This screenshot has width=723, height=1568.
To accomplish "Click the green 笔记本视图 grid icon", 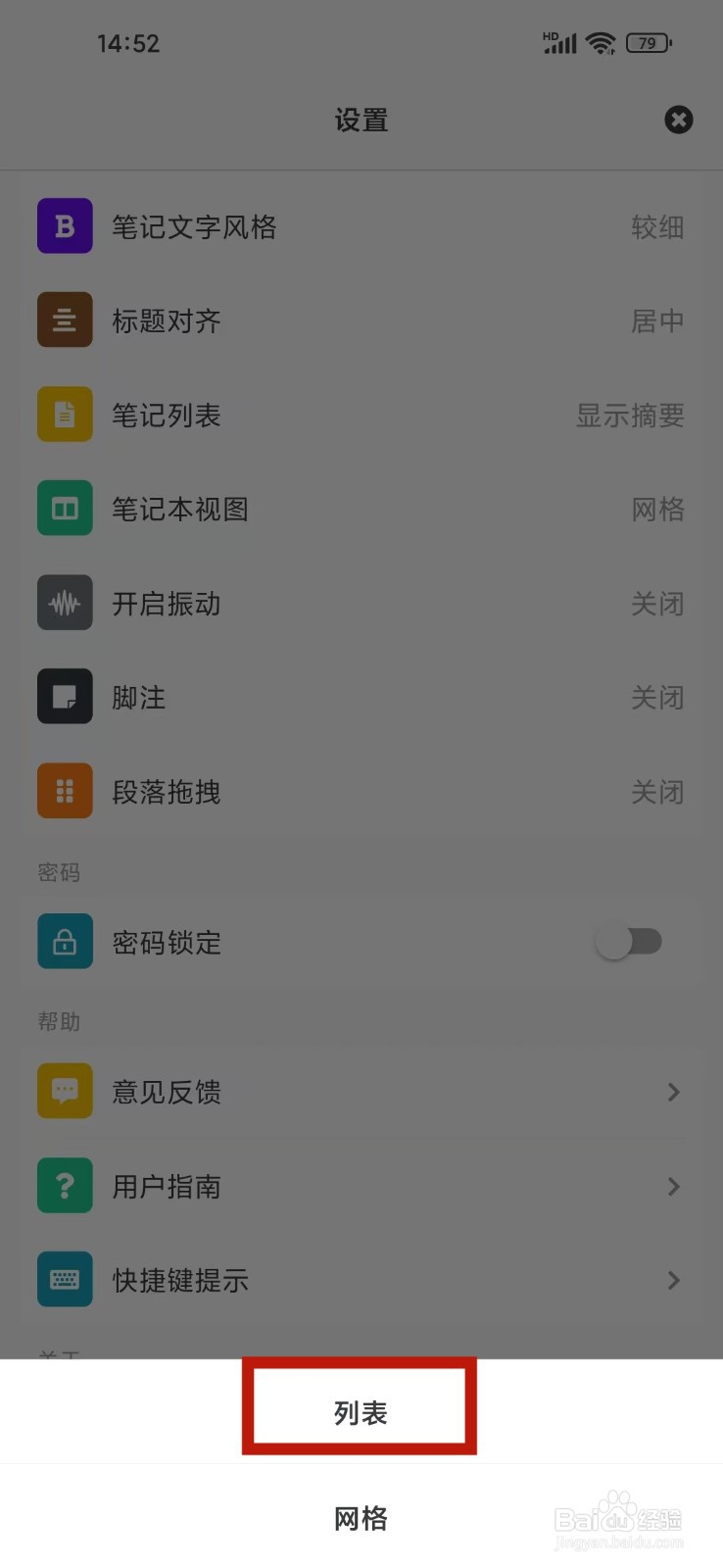I will click(x=64, y=508).
